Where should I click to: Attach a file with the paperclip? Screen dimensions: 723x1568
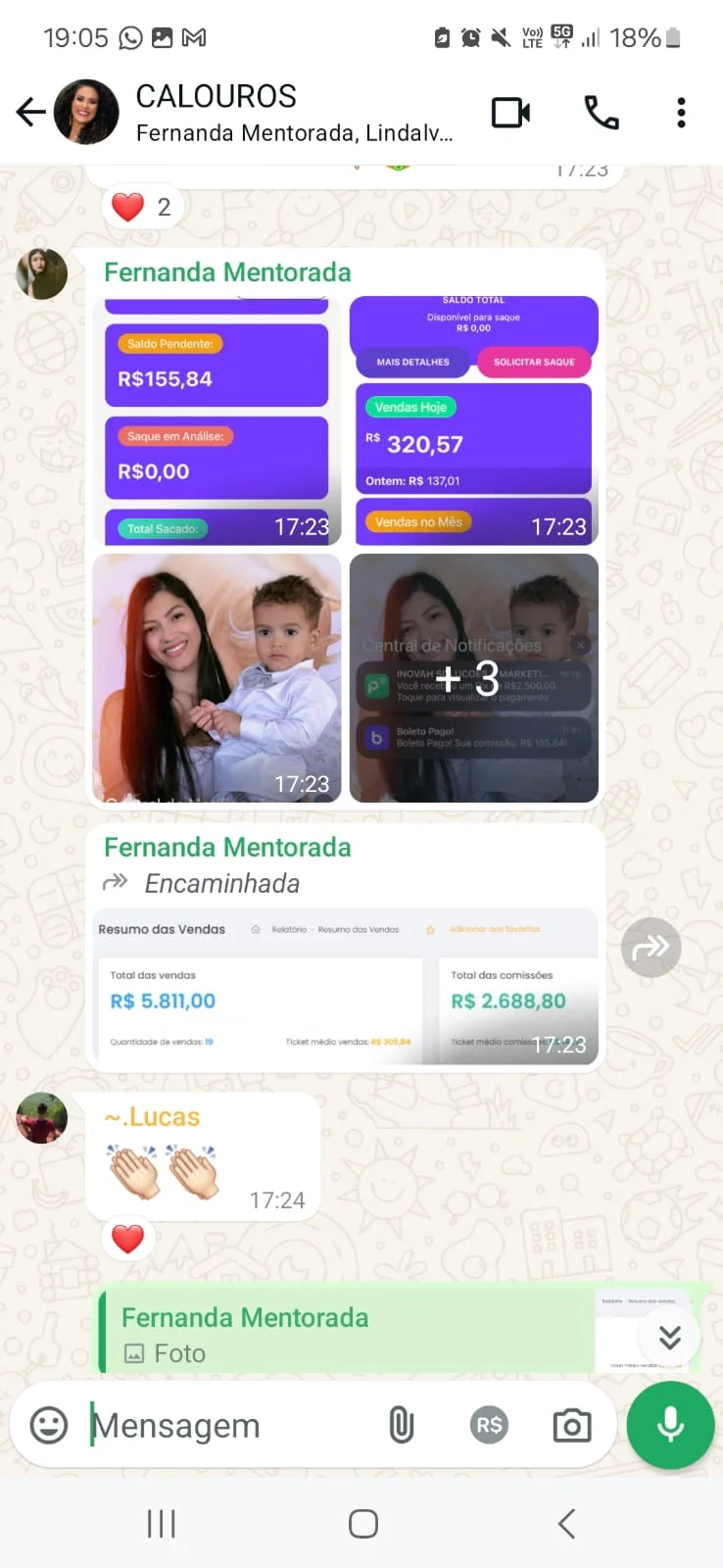point(402,1425)
